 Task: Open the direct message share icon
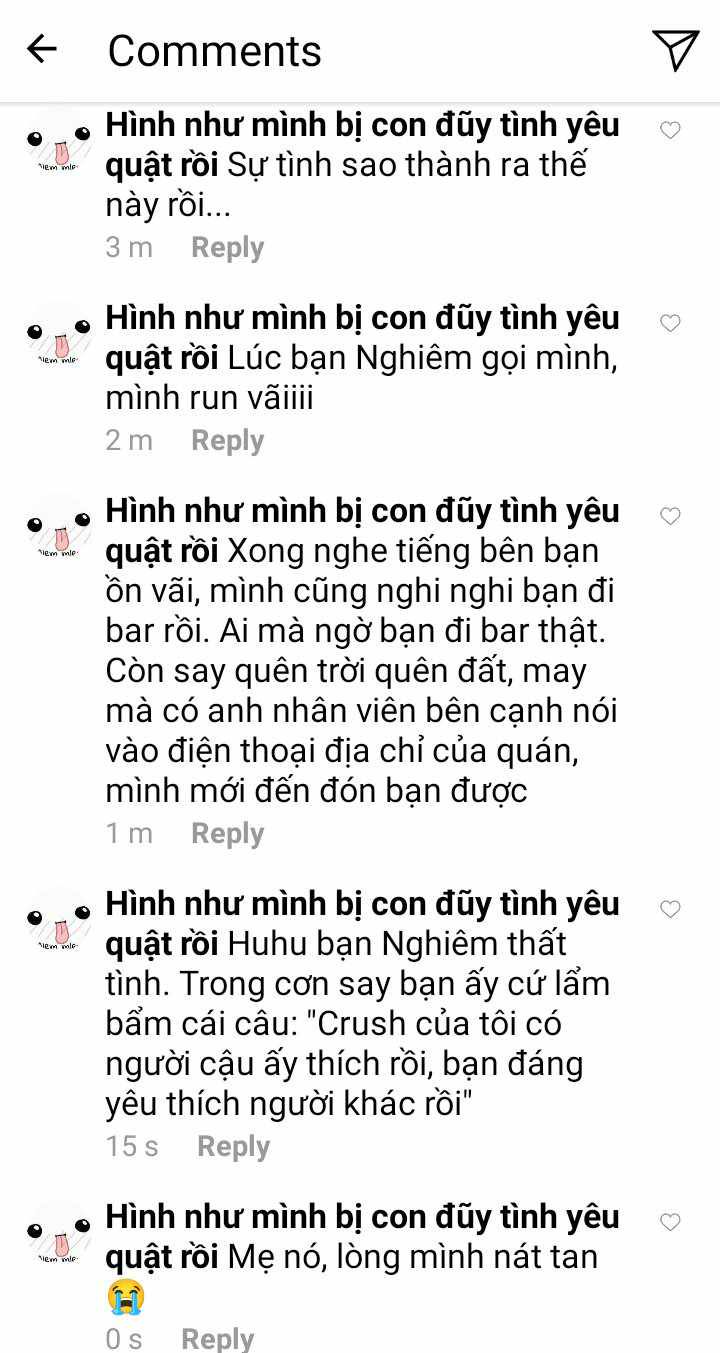coord(675,49)
